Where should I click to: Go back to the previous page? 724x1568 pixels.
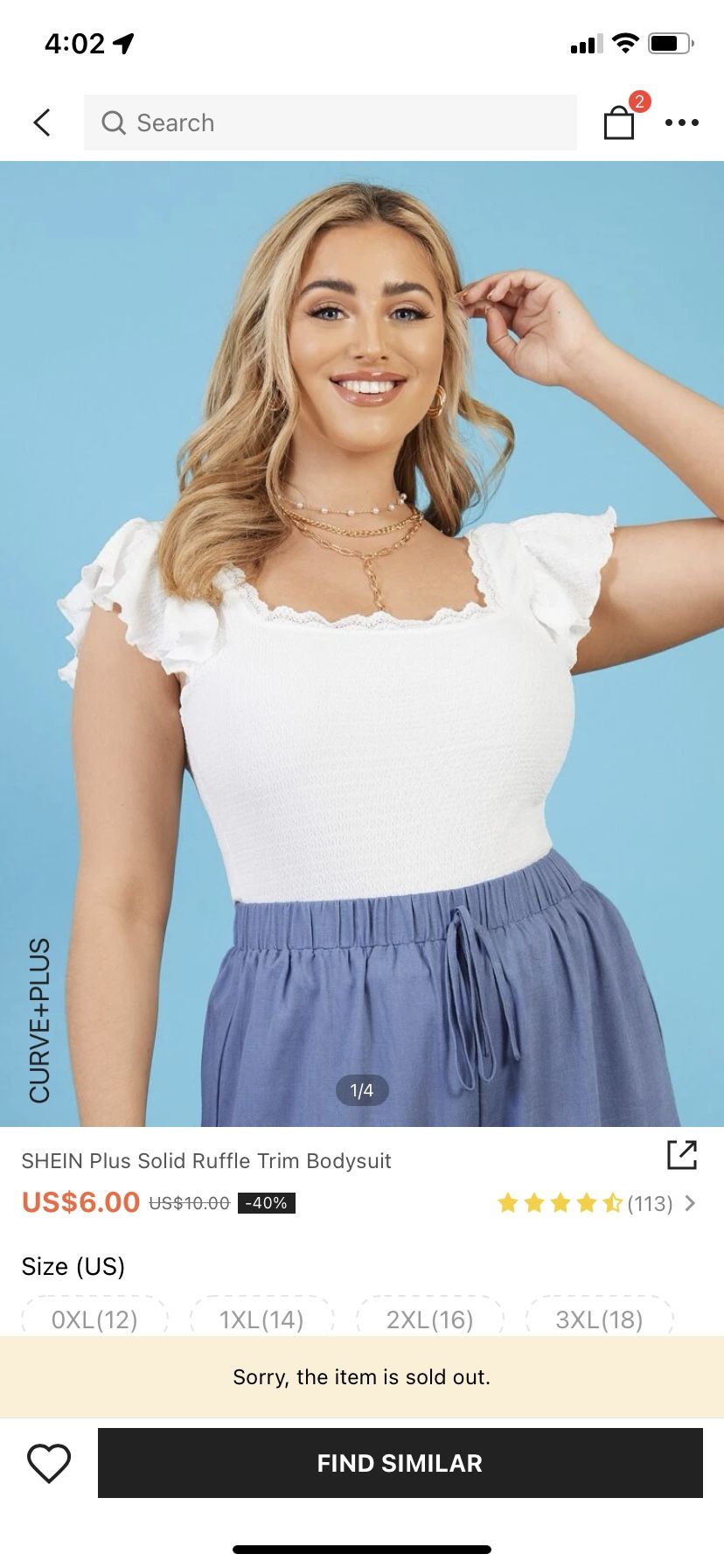click(x=42, y=122)
